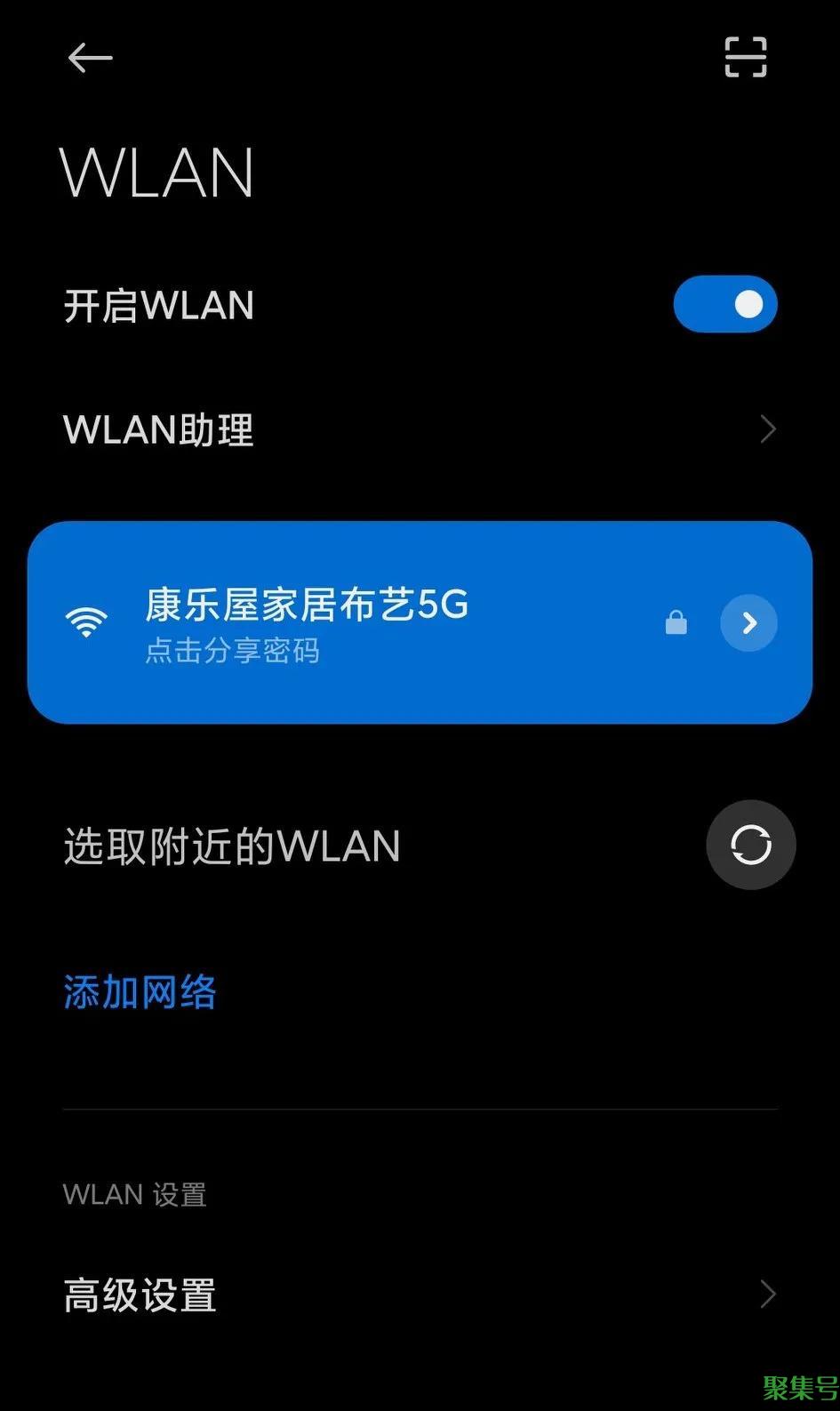Turn off the 开启WLAN switch
This screenshot has width=840, height=1411.
[x=724, y=304]
